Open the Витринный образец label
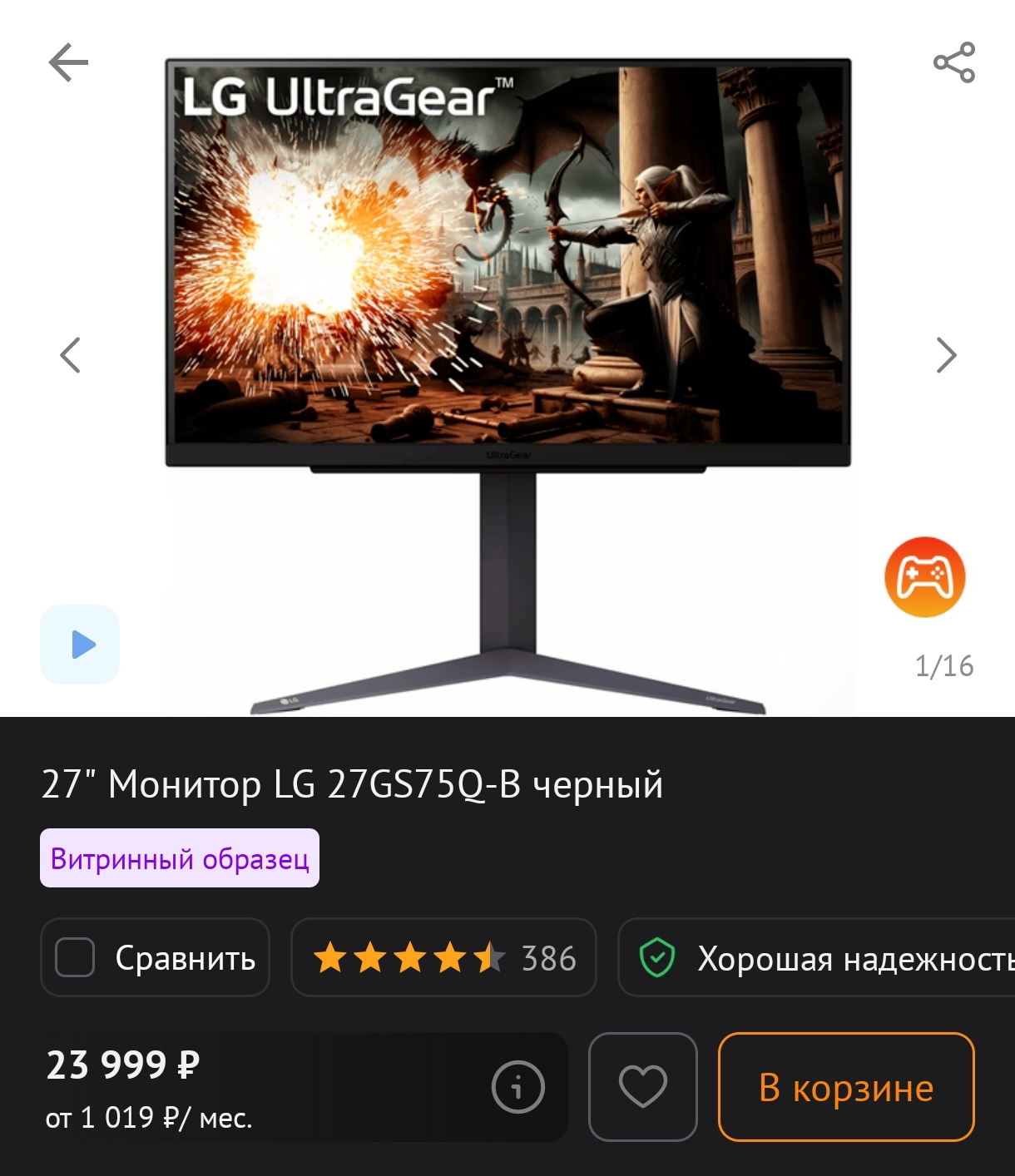This screenshot has height=1176, width=1015. [180, 858]
